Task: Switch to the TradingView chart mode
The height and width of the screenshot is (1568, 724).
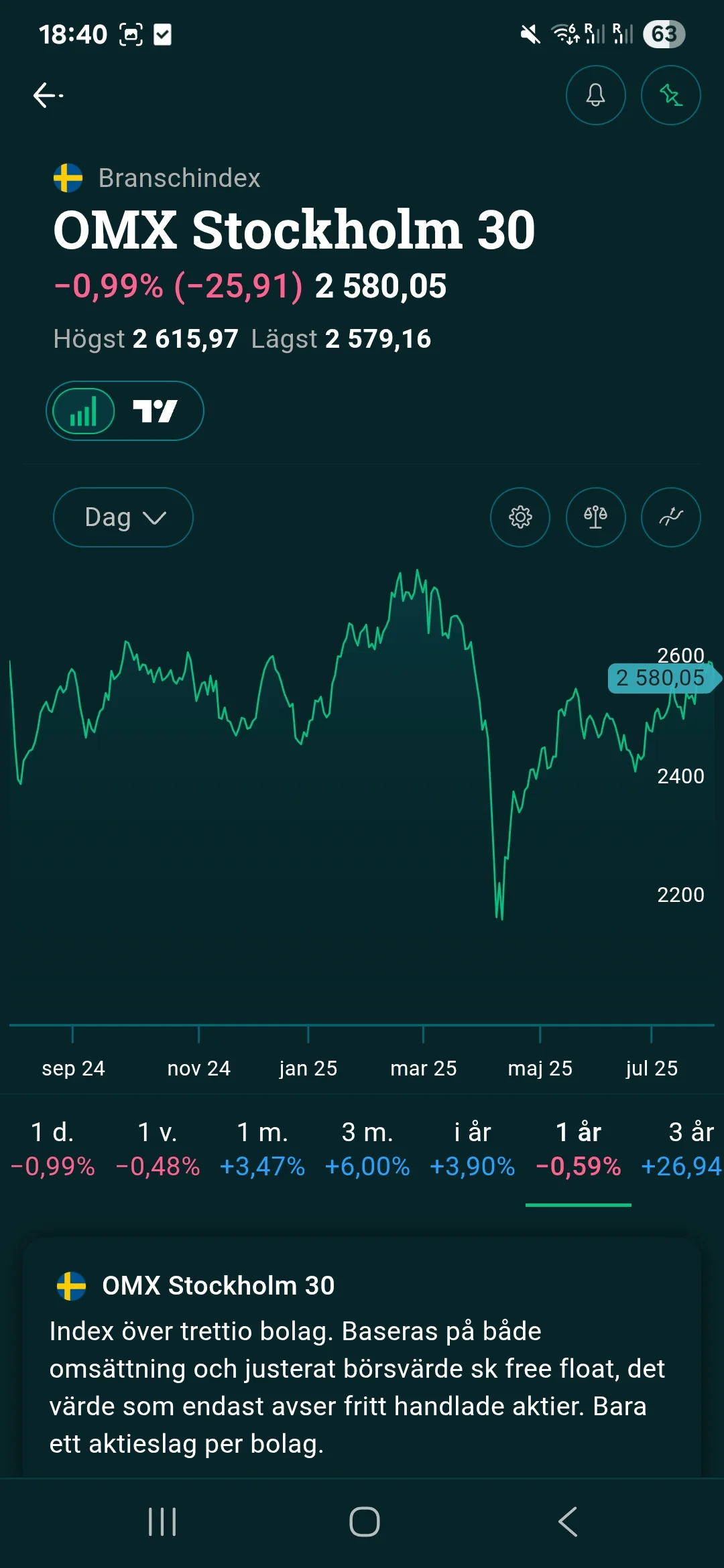Action: click(x=156, y=411)
